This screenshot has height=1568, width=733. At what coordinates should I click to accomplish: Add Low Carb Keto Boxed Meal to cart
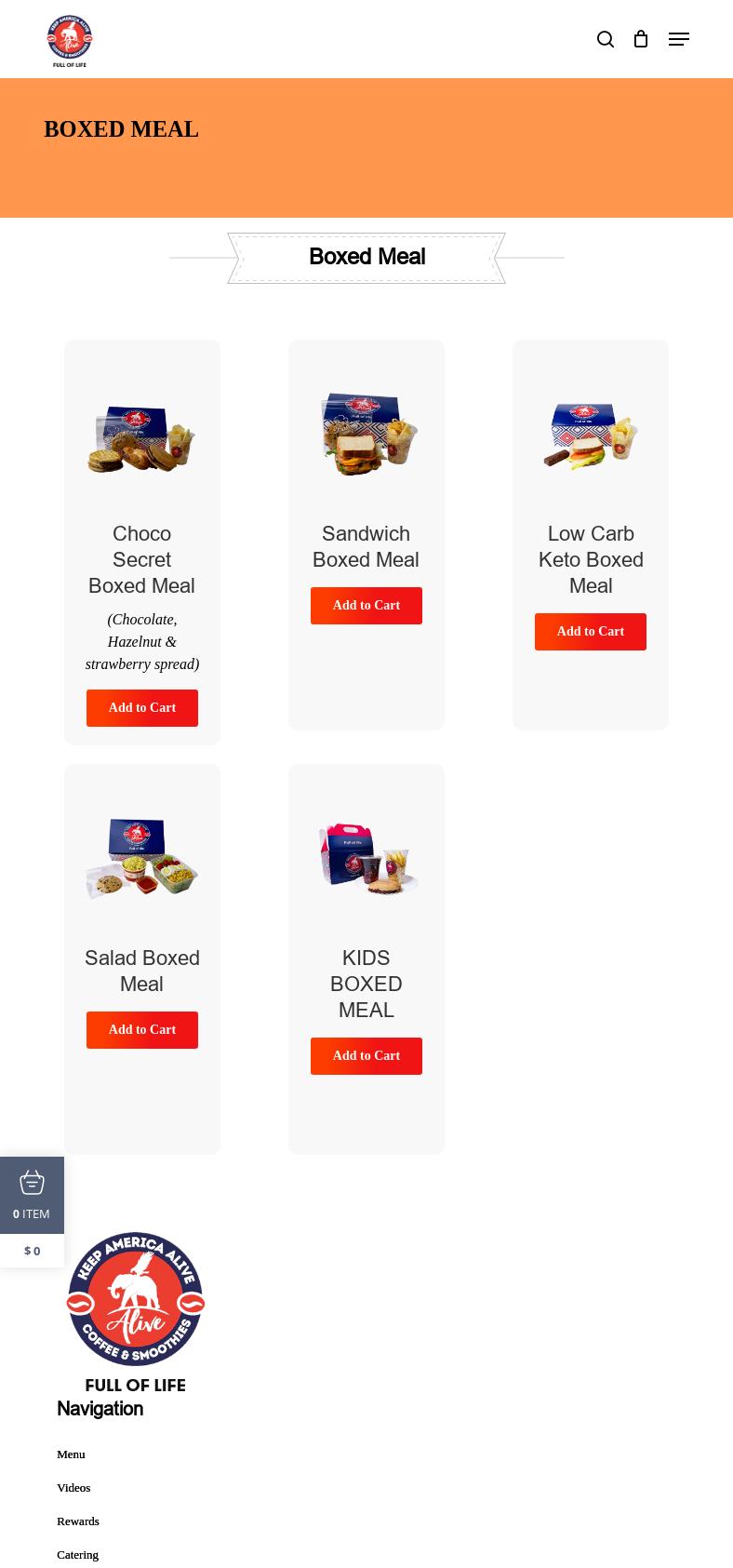pos(591,632)
